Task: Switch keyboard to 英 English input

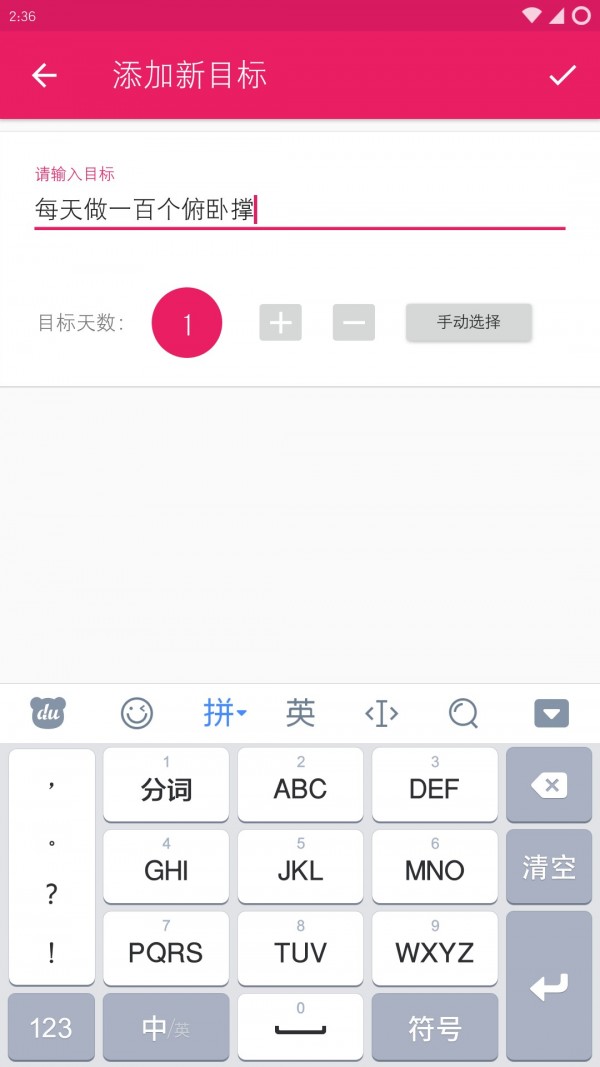Action: tap(300, 713)
